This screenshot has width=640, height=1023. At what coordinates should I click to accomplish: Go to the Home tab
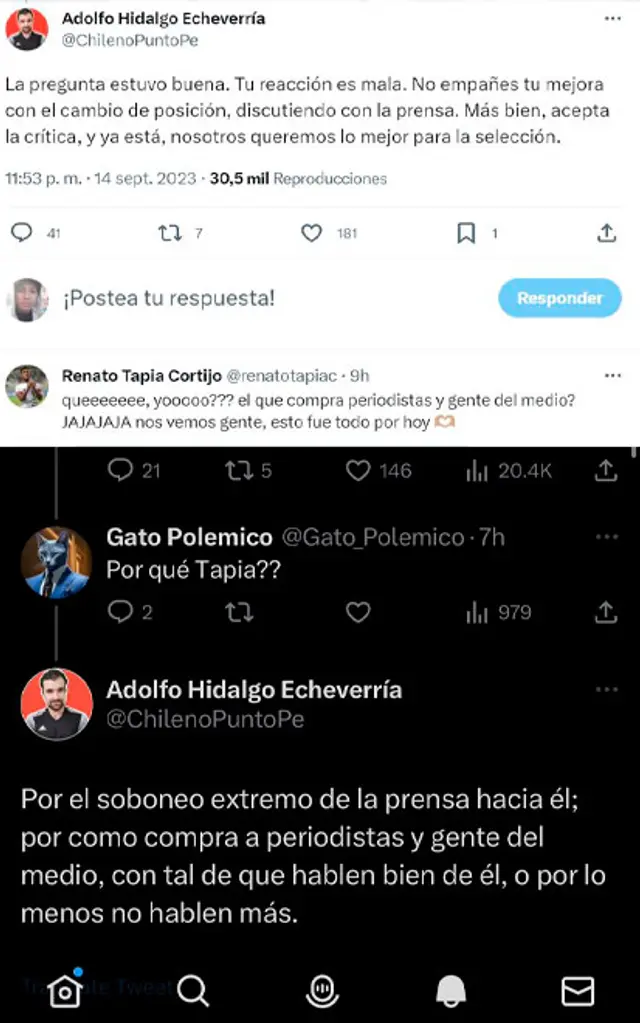[x=65, y=990]
